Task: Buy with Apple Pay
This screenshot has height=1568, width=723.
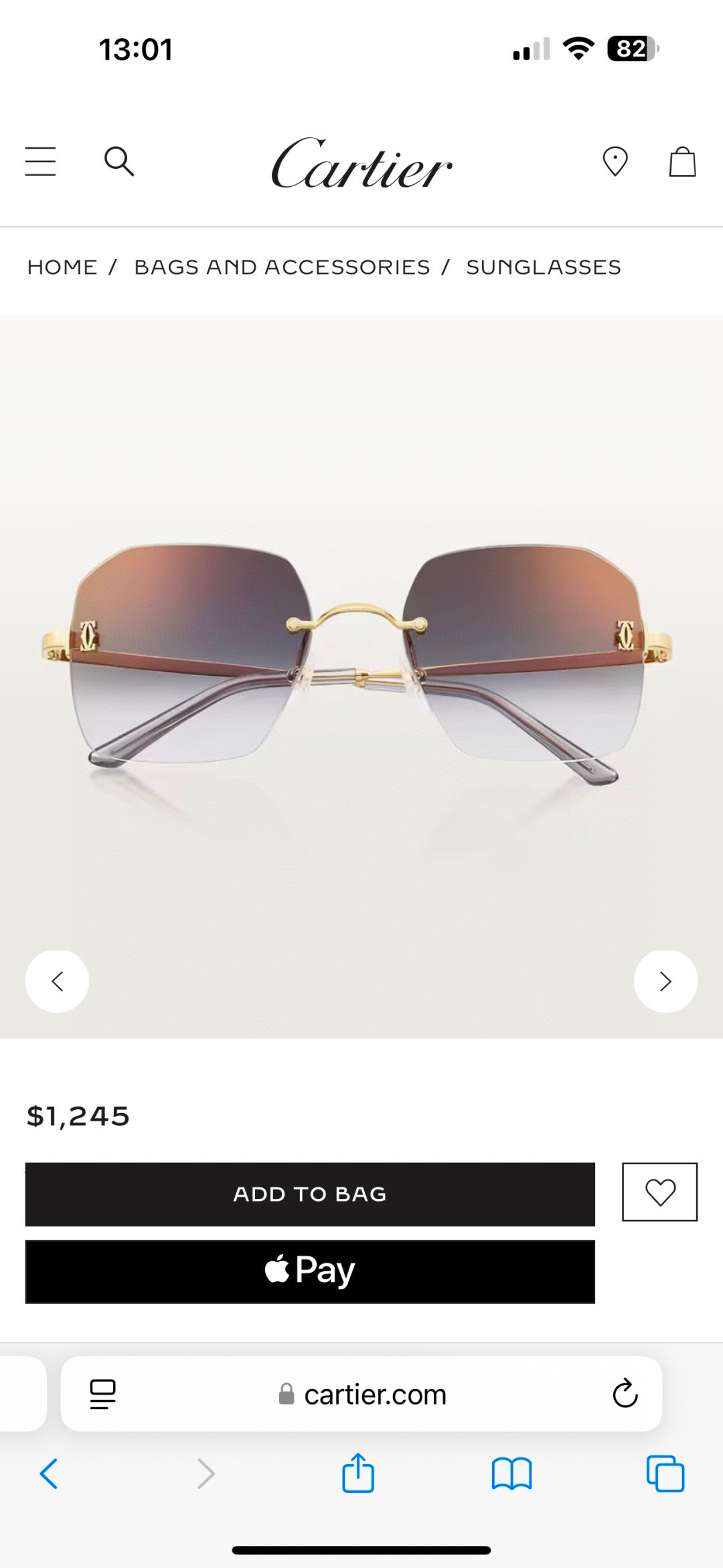Action: [310, 1271]
